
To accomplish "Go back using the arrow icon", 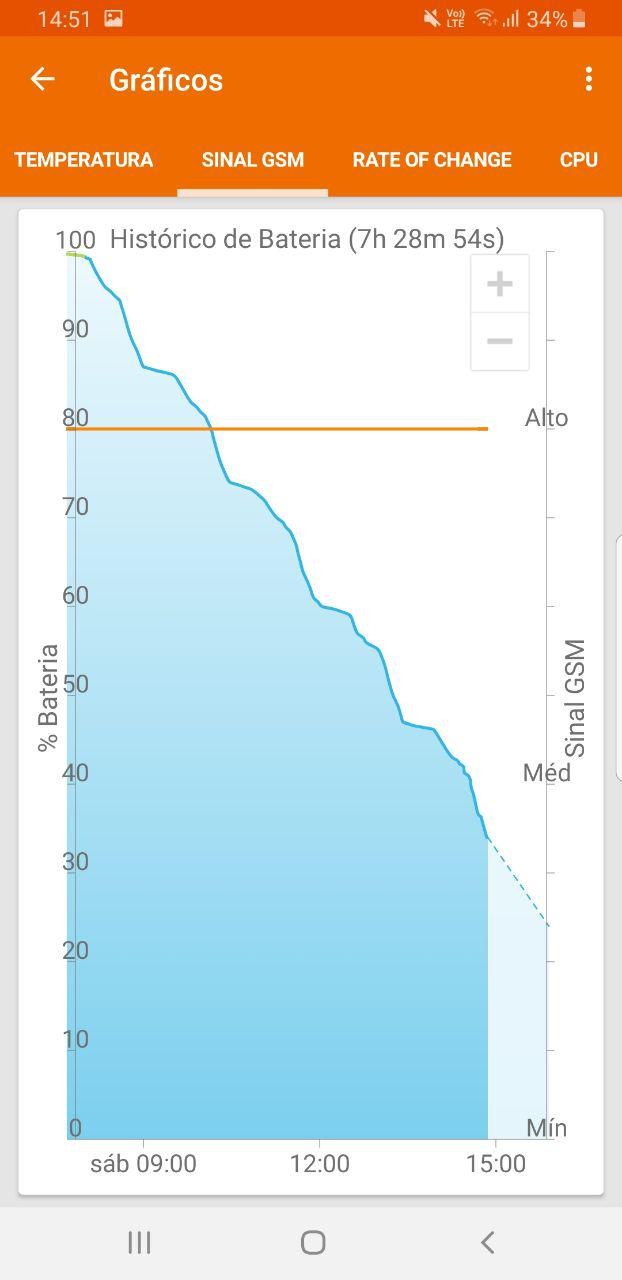I will [42, 79].
